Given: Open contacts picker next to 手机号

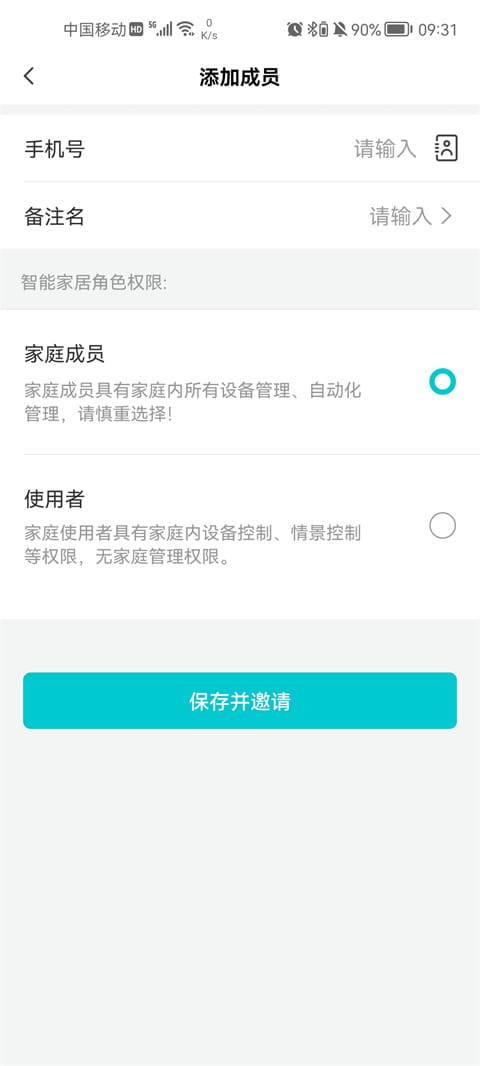Looking at the screenshot, I should click(x=446, y=148).
